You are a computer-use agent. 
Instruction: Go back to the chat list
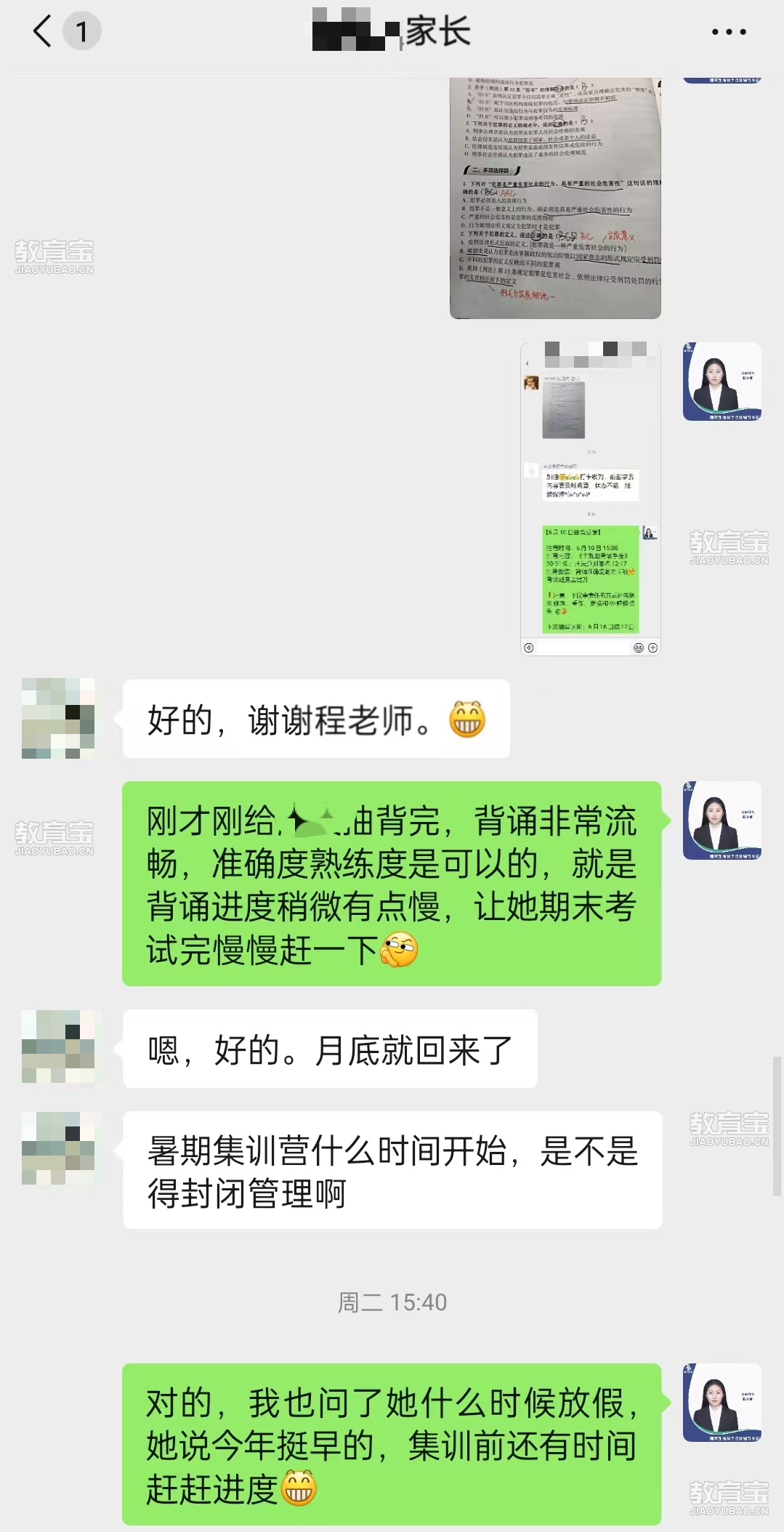coord(44,32)
